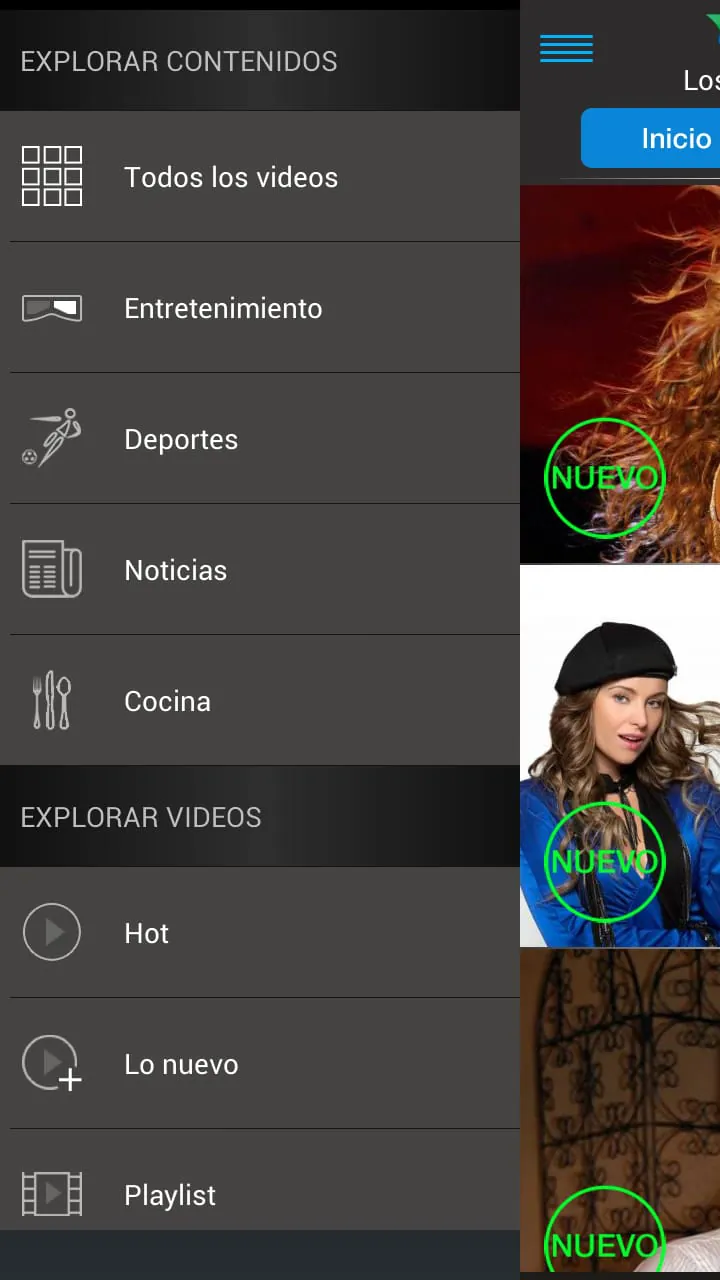Open the Noticias section

coord(176,570)
